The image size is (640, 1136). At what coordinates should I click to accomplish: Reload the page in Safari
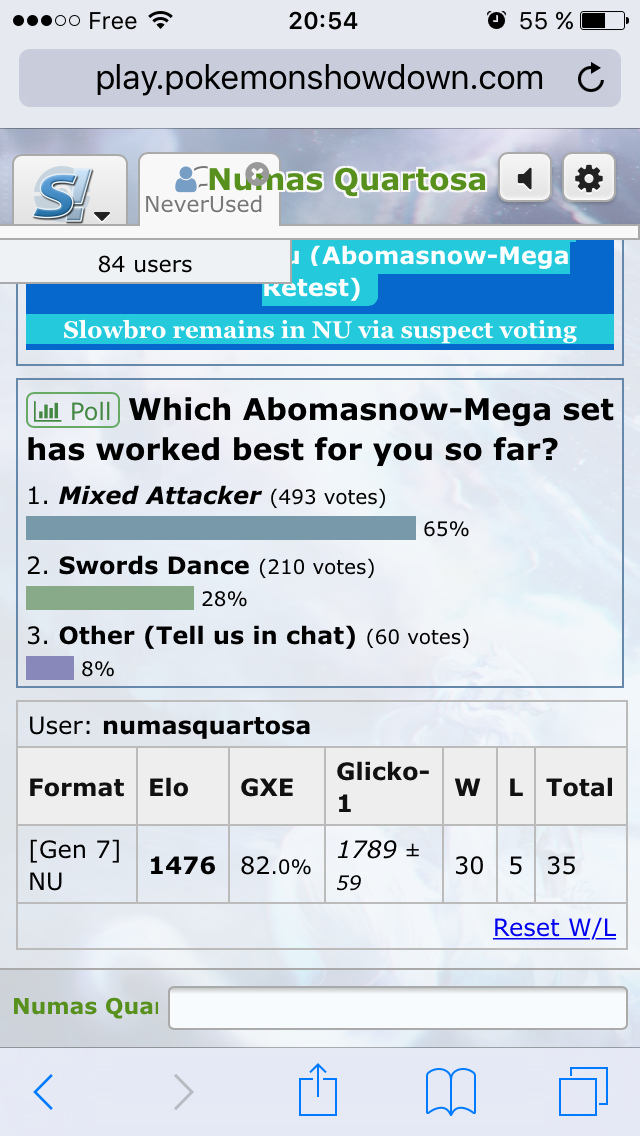(x=591, y=78)
